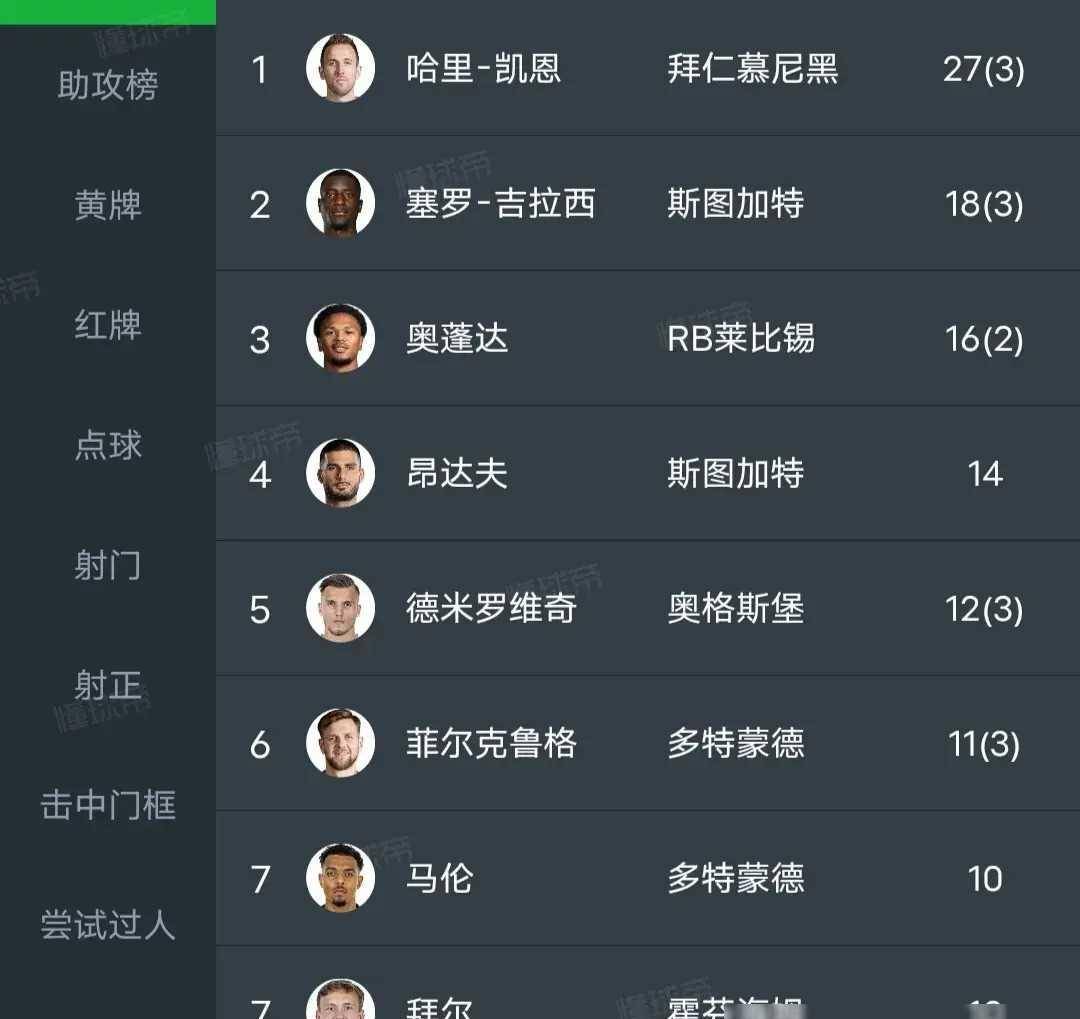This screenshot has width=1080, height=1019.
Task: Open 菲尔克鲁格 player profile
Action: (x=491, y=744)
